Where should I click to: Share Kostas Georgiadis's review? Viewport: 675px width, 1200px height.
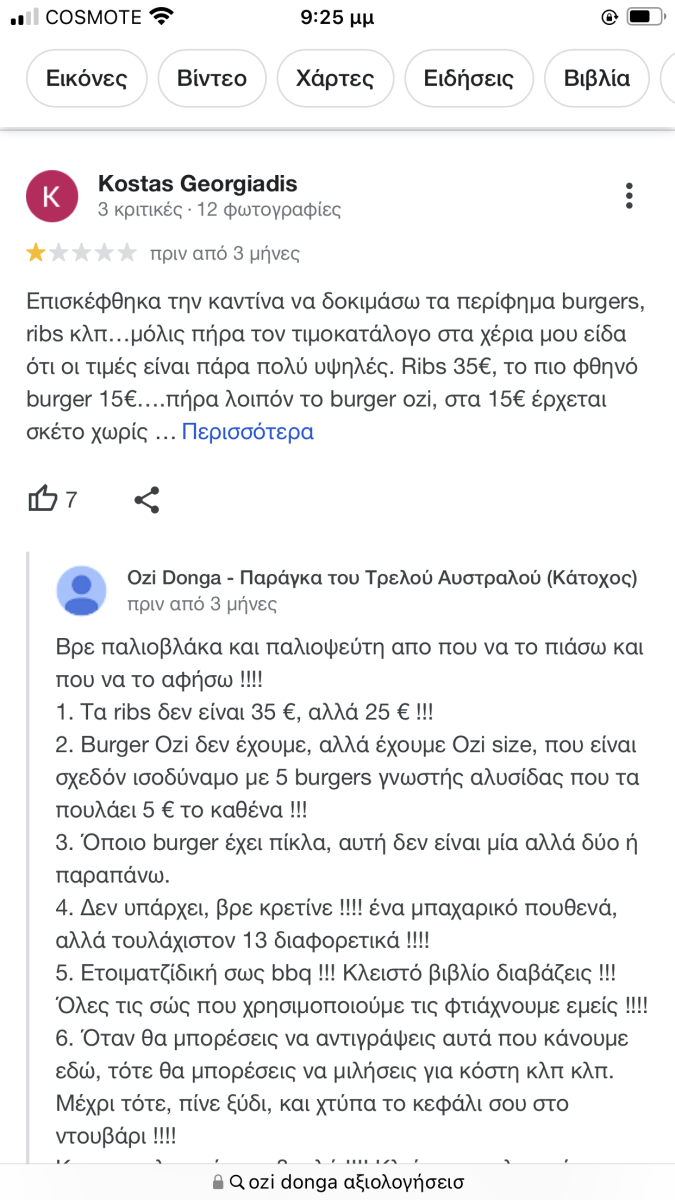[x=147, y=499]
